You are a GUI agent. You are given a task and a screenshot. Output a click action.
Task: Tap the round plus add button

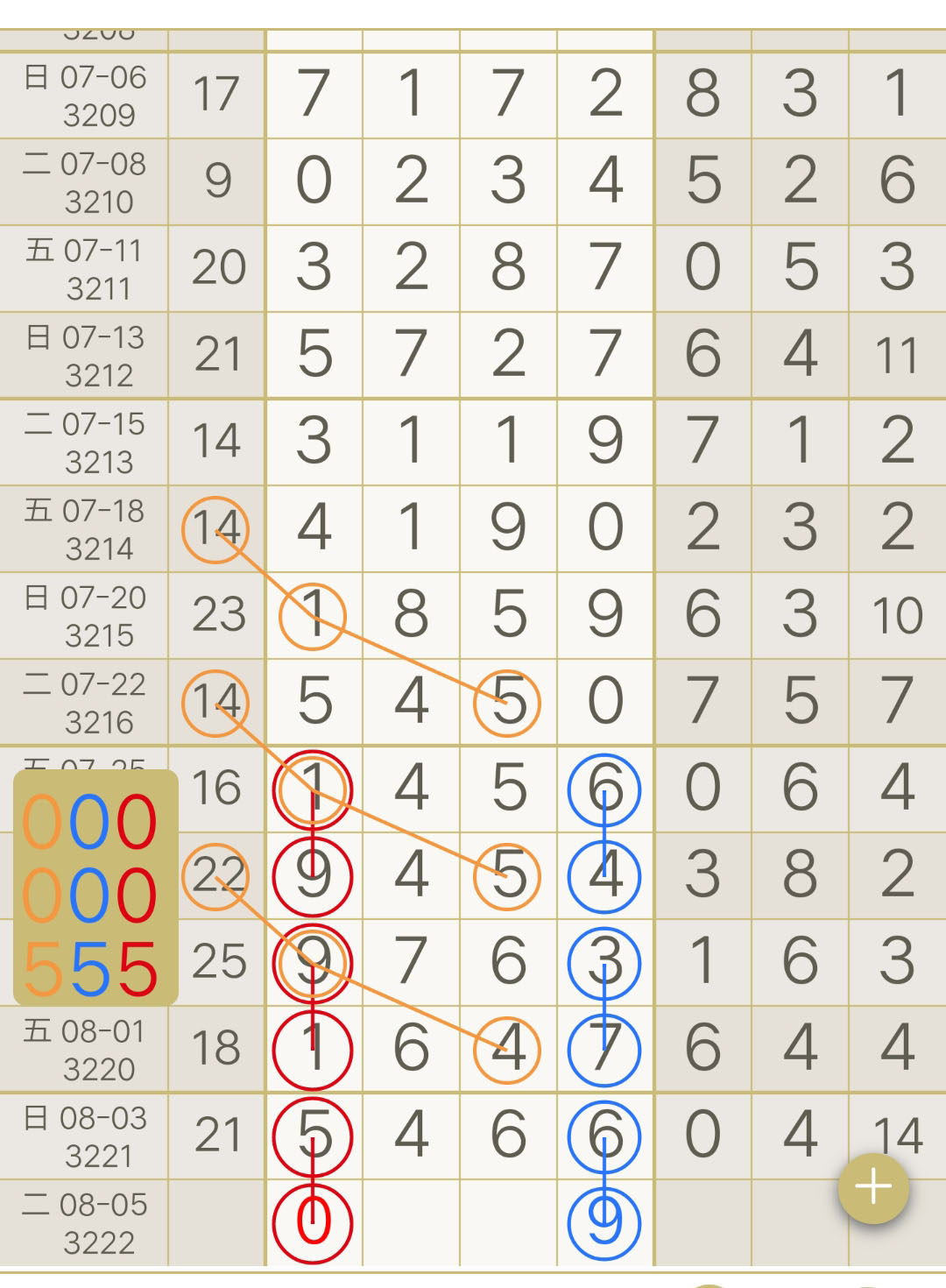pos(872,1188)
